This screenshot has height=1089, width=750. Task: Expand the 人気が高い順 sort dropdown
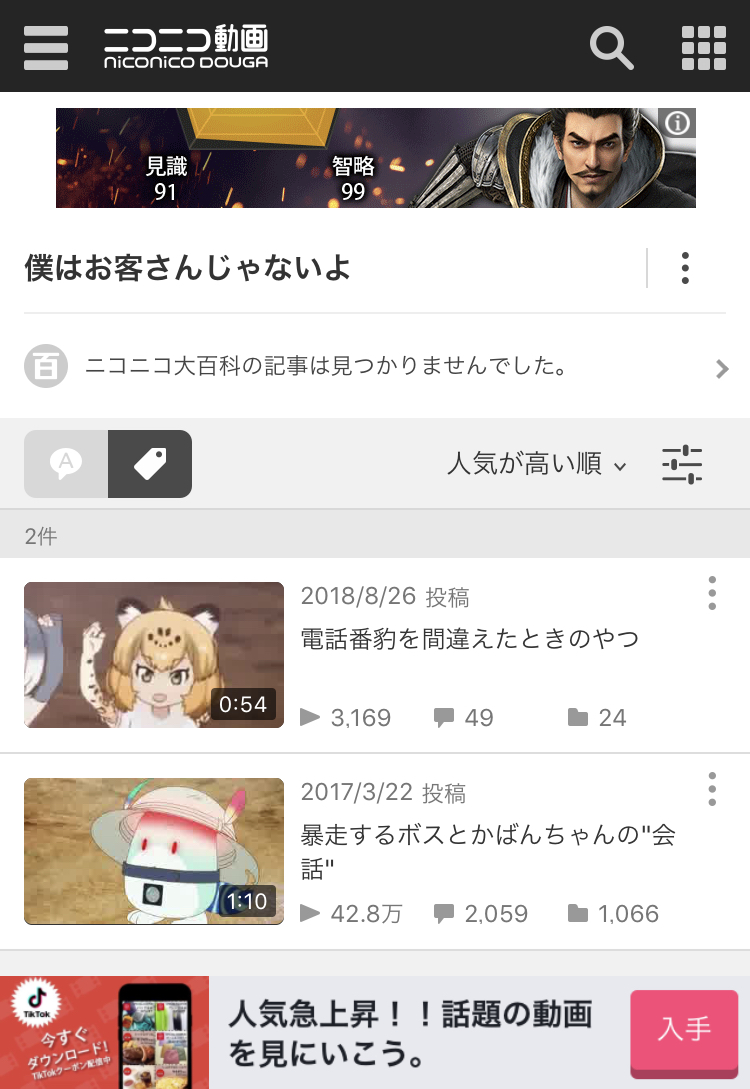pyautogui.click(x=537, y=465)
